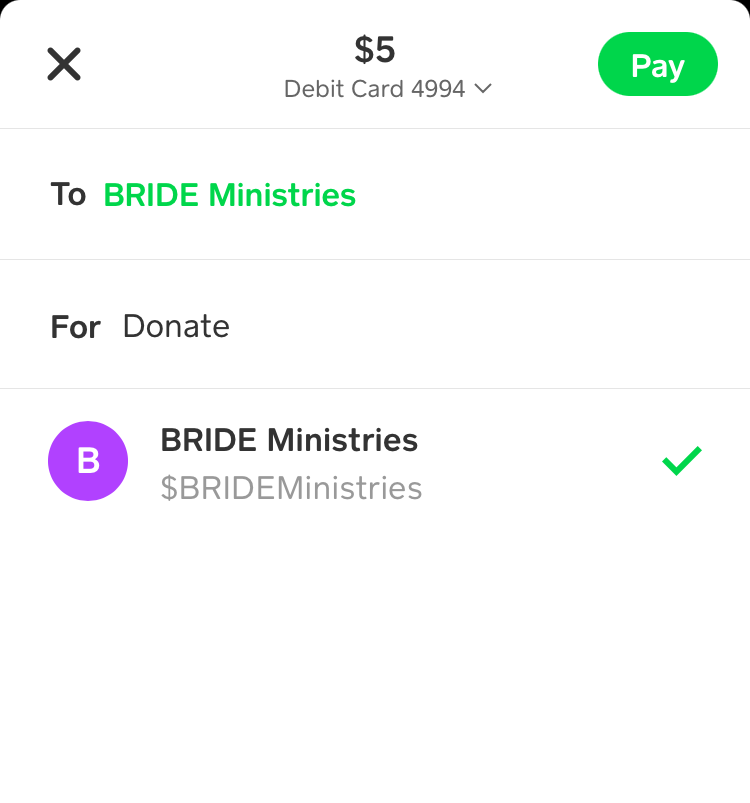Tap the $5 amount at the top
Image resolution: width=750 pixels, height=803 pixels.
pos(374,48)
